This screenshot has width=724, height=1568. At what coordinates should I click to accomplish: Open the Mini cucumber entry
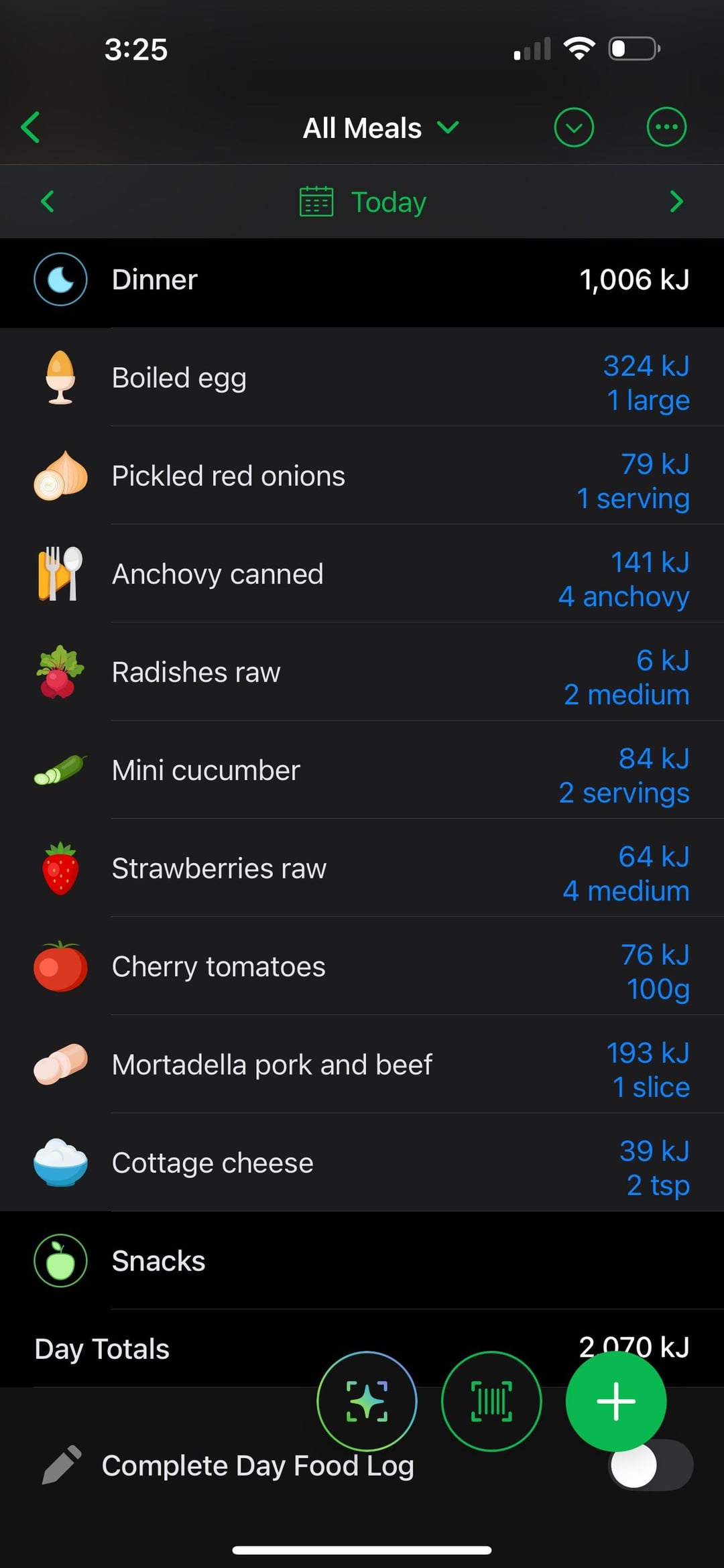[x=362, y=770]
